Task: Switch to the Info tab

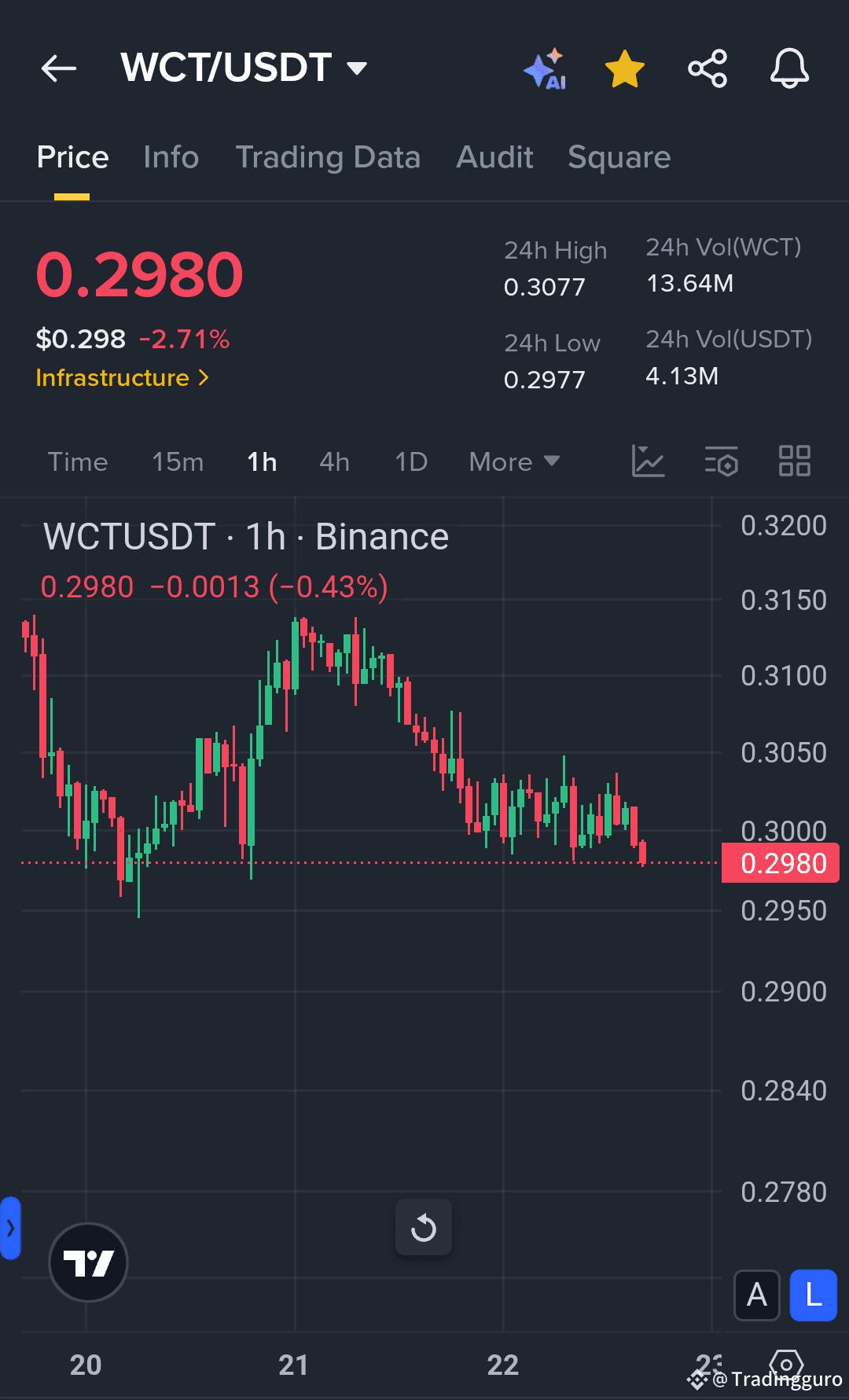Action: click(x=171, y=157)
